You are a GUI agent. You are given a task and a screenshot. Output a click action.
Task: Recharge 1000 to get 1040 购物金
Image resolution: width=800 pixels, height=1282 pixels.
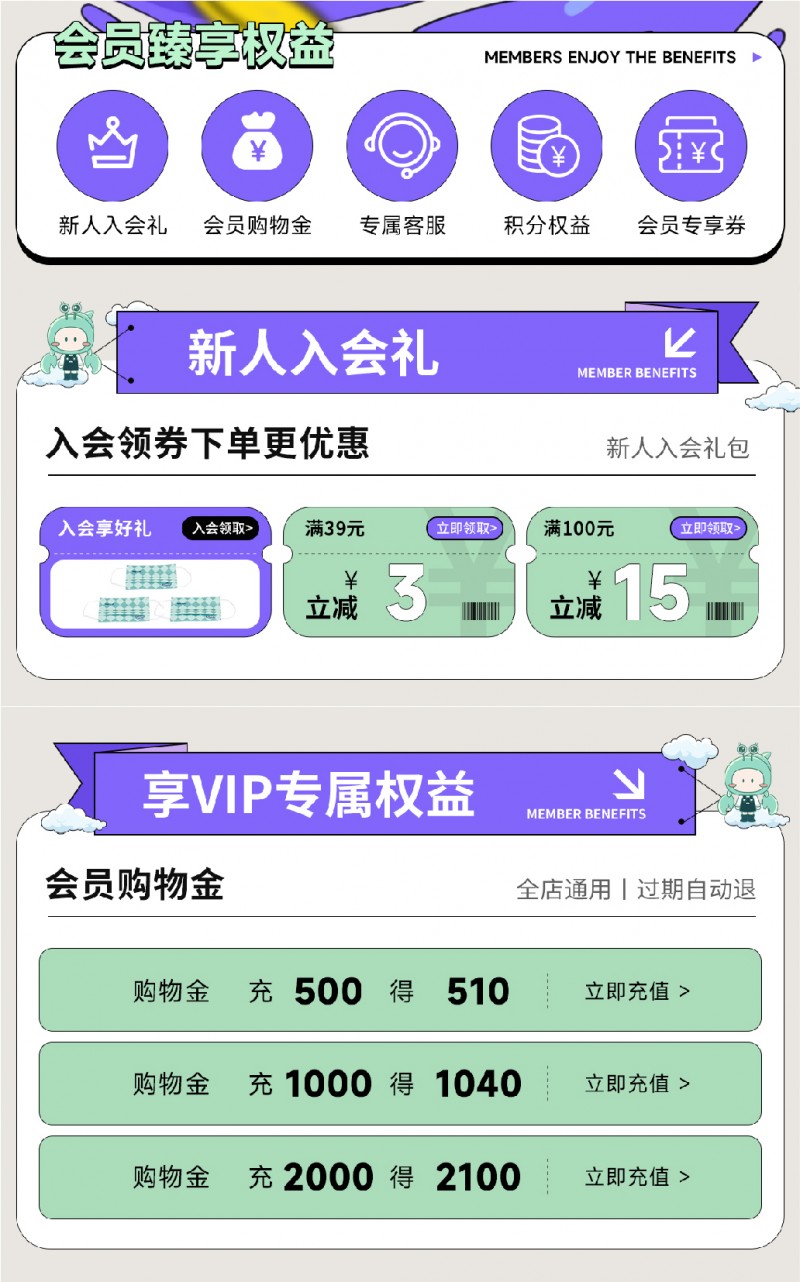637,1083
